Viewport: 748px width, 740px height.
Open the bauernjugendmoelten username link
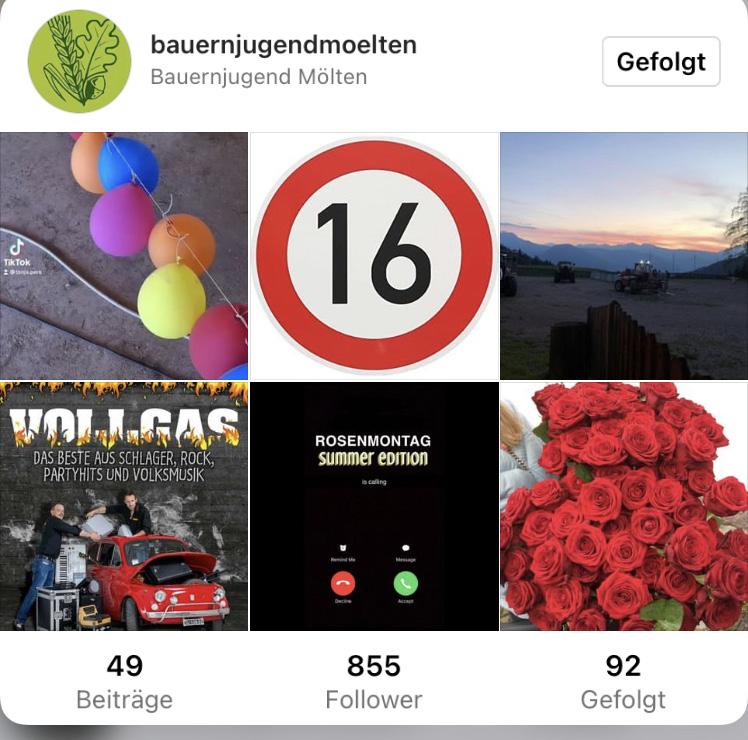coord(284,45)
